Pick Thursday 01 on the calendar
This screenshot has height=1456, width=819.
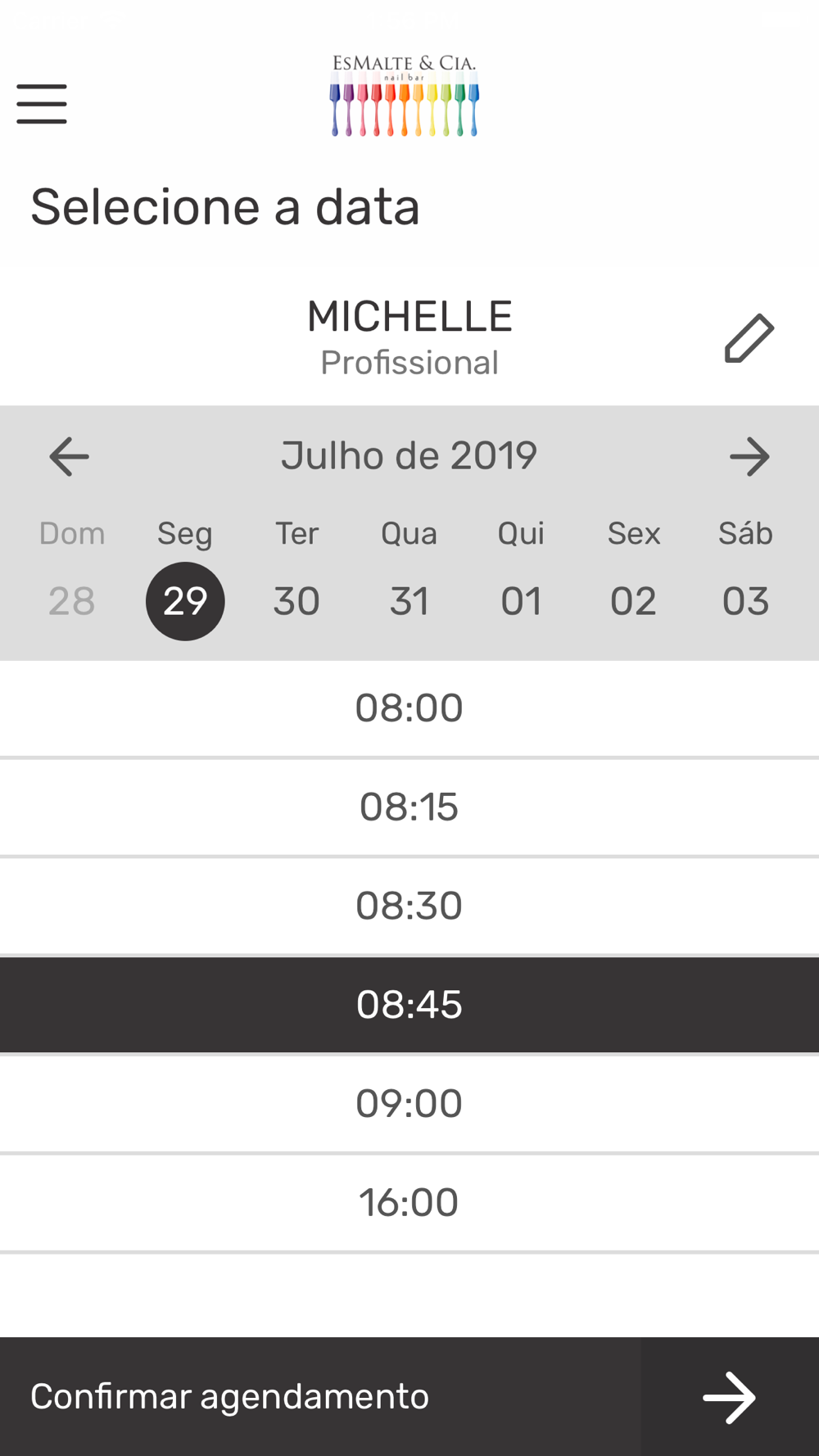pos(521,601)
